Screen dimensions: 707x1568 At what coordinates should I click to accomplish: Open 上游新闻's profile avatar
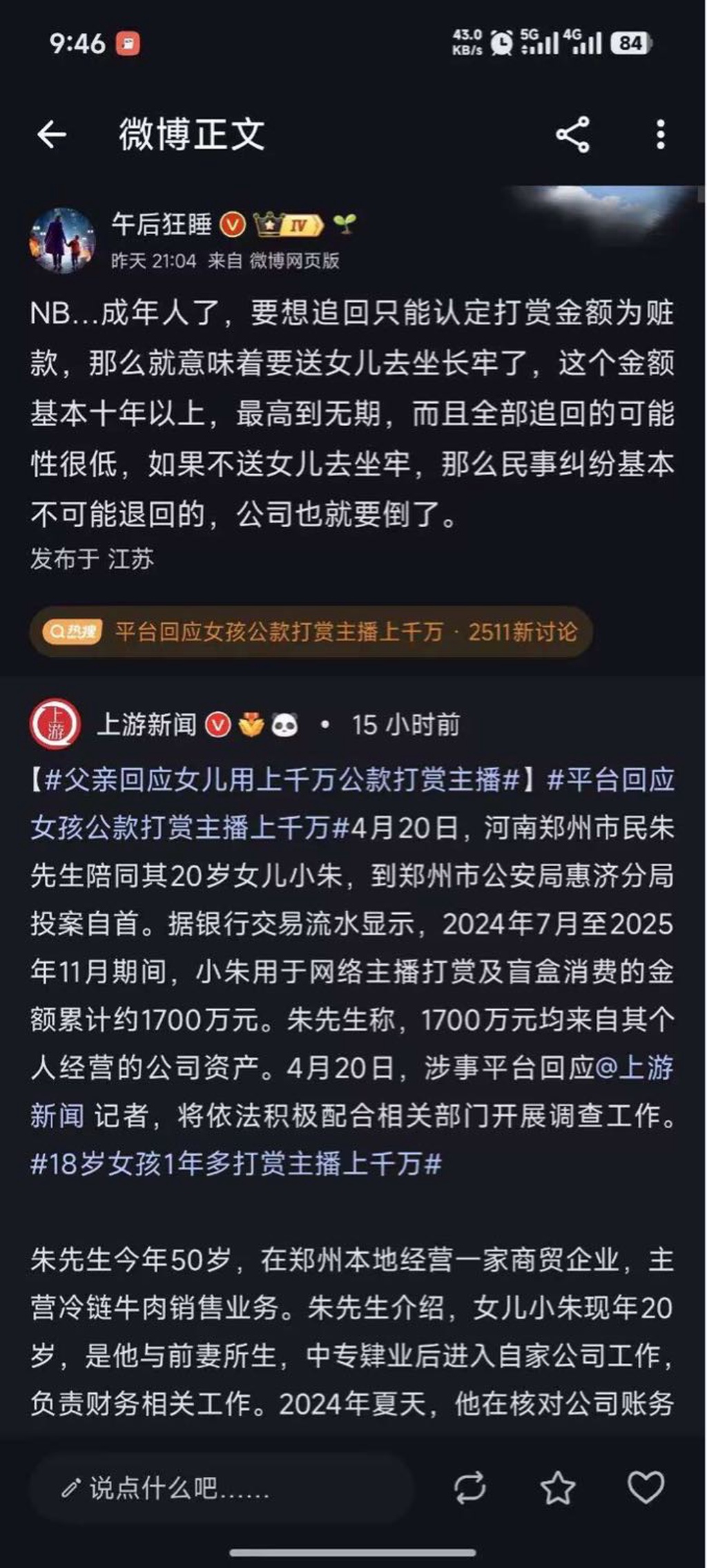[55, 725]
